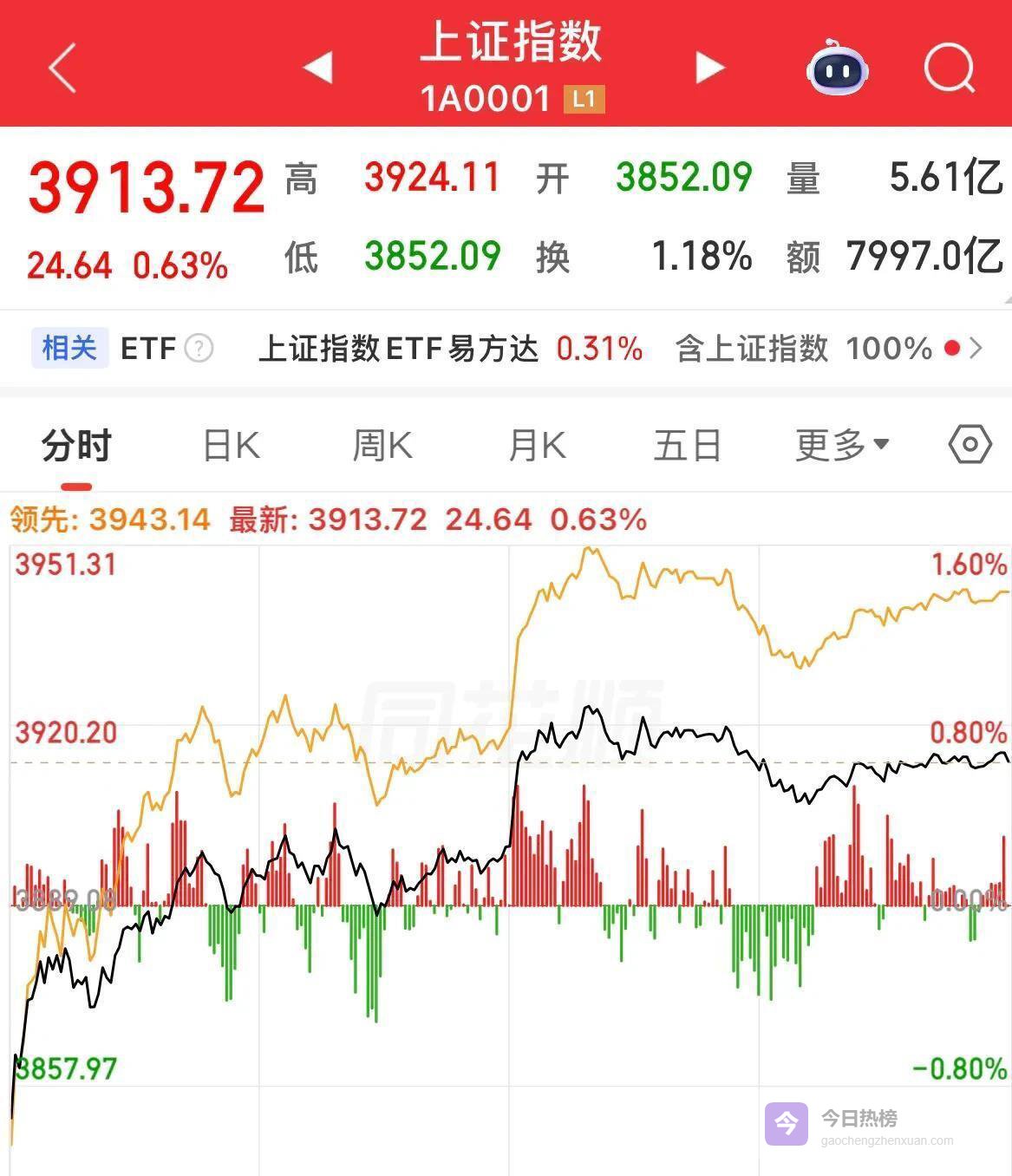Screen dimensions: 1012x1176
Task: Open the search magnifier
Action: click(949, 68)
